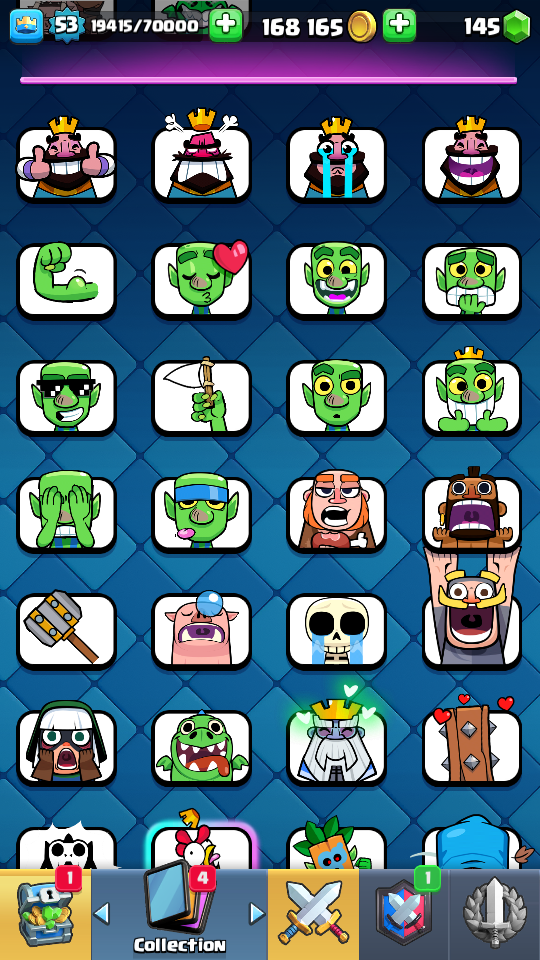Choose the angry steaming King emote
This screenshot has width=540, height=960.
[x=201, y=164]
